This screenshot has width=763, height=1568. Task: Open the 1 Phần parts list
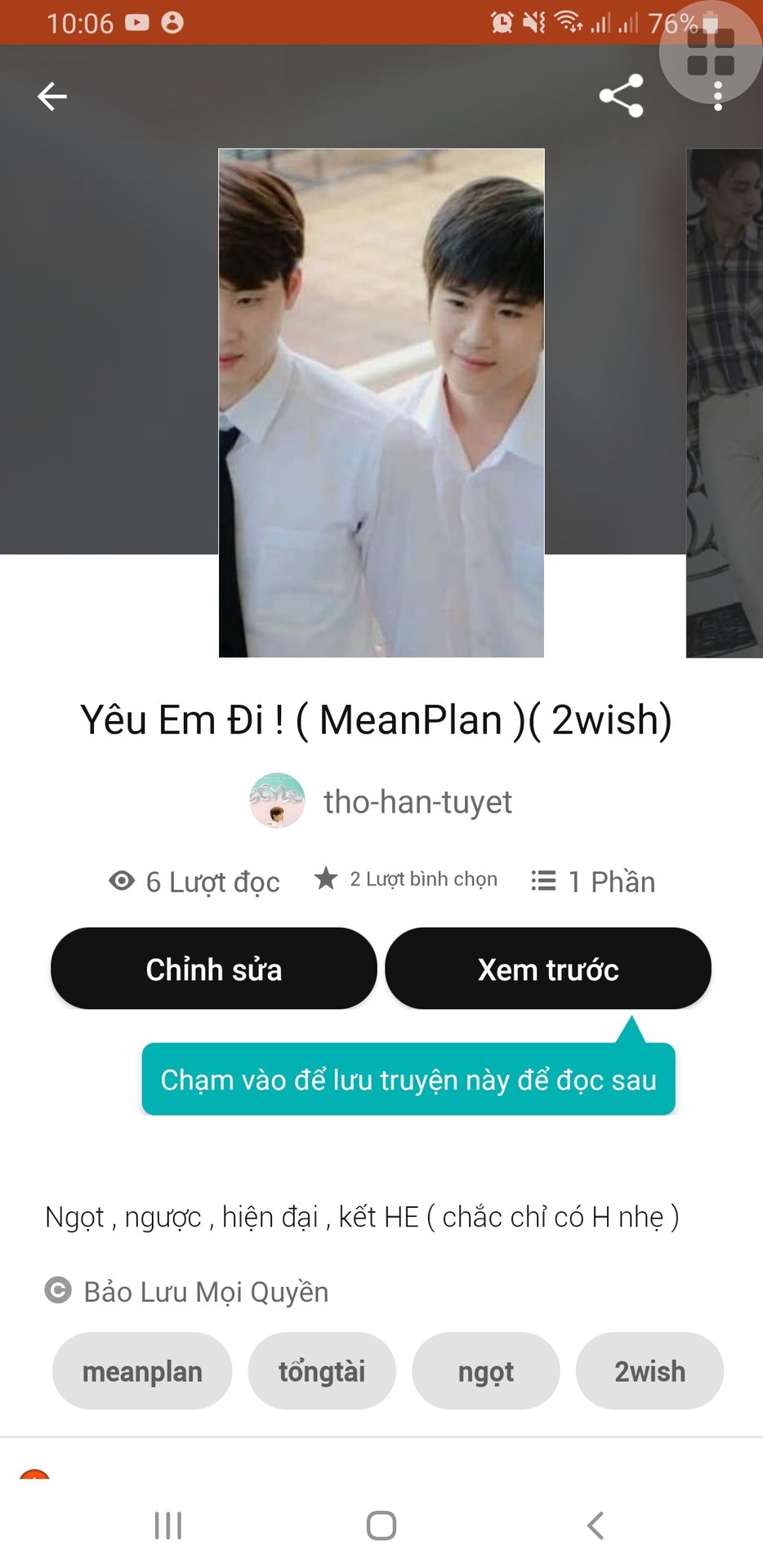pos(594,881)
